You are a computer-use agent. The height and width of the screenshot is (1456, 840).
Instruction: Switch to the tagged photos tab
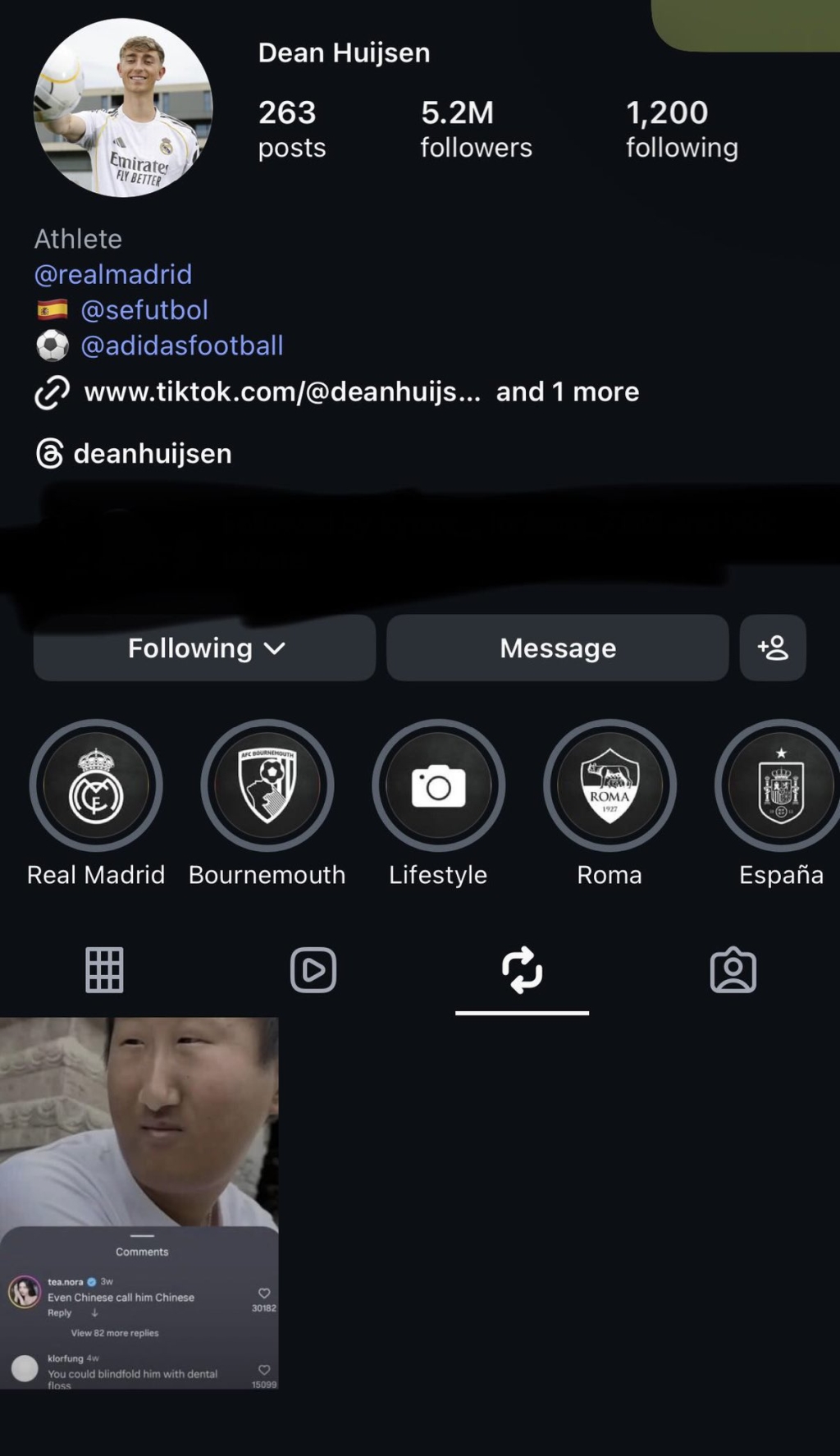click(x=733, y=970)
